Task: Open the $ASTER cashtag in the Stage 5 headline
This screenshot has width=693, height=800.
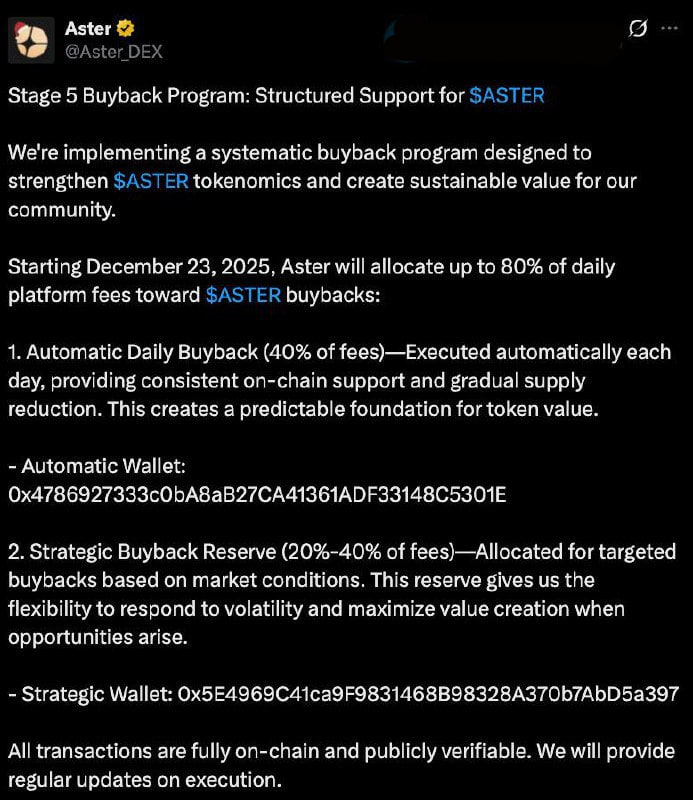Action: point(507,96)
